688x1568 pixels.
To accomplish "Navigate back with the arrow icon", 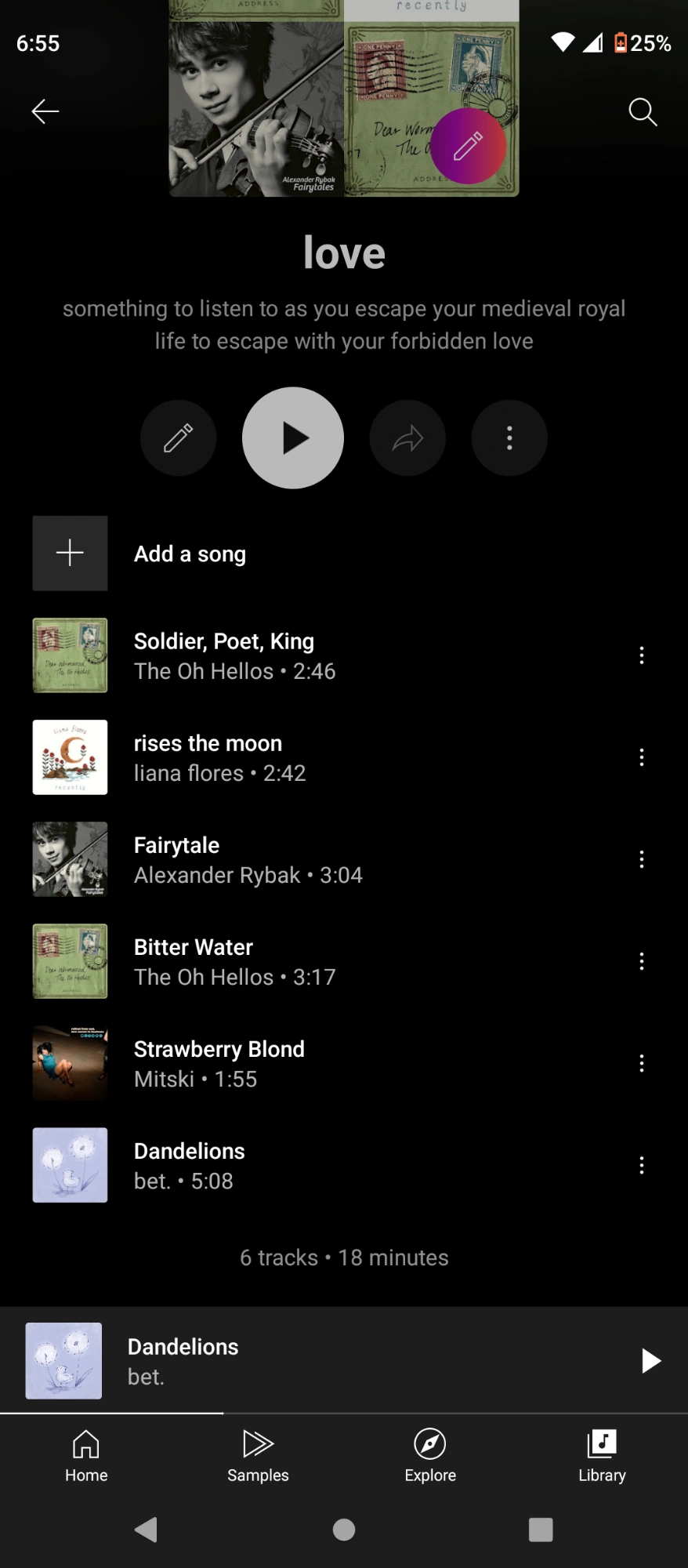I will click(45, 111).
